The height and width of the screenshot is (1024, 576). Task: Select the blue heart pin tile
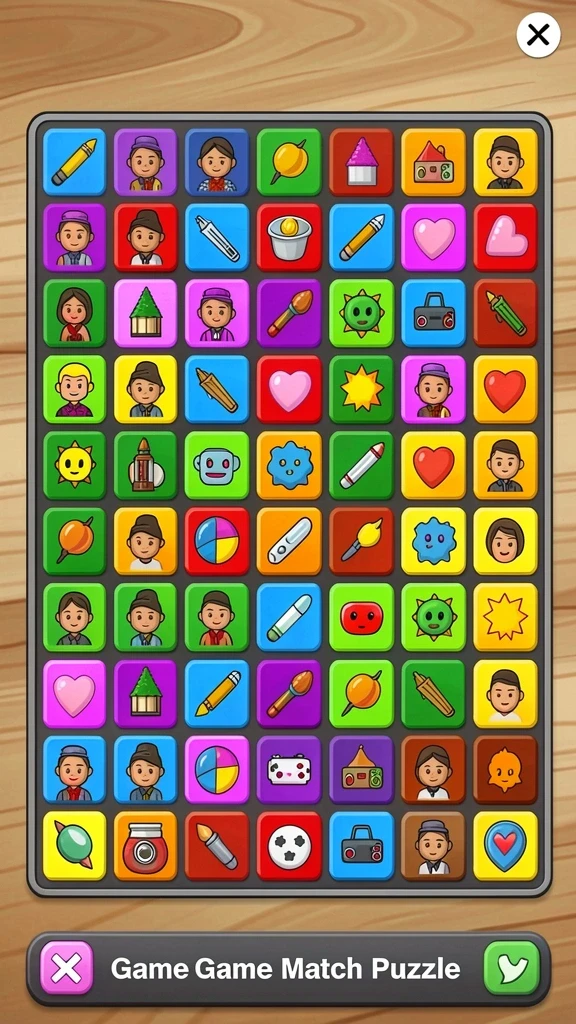[x=505, y=846]
